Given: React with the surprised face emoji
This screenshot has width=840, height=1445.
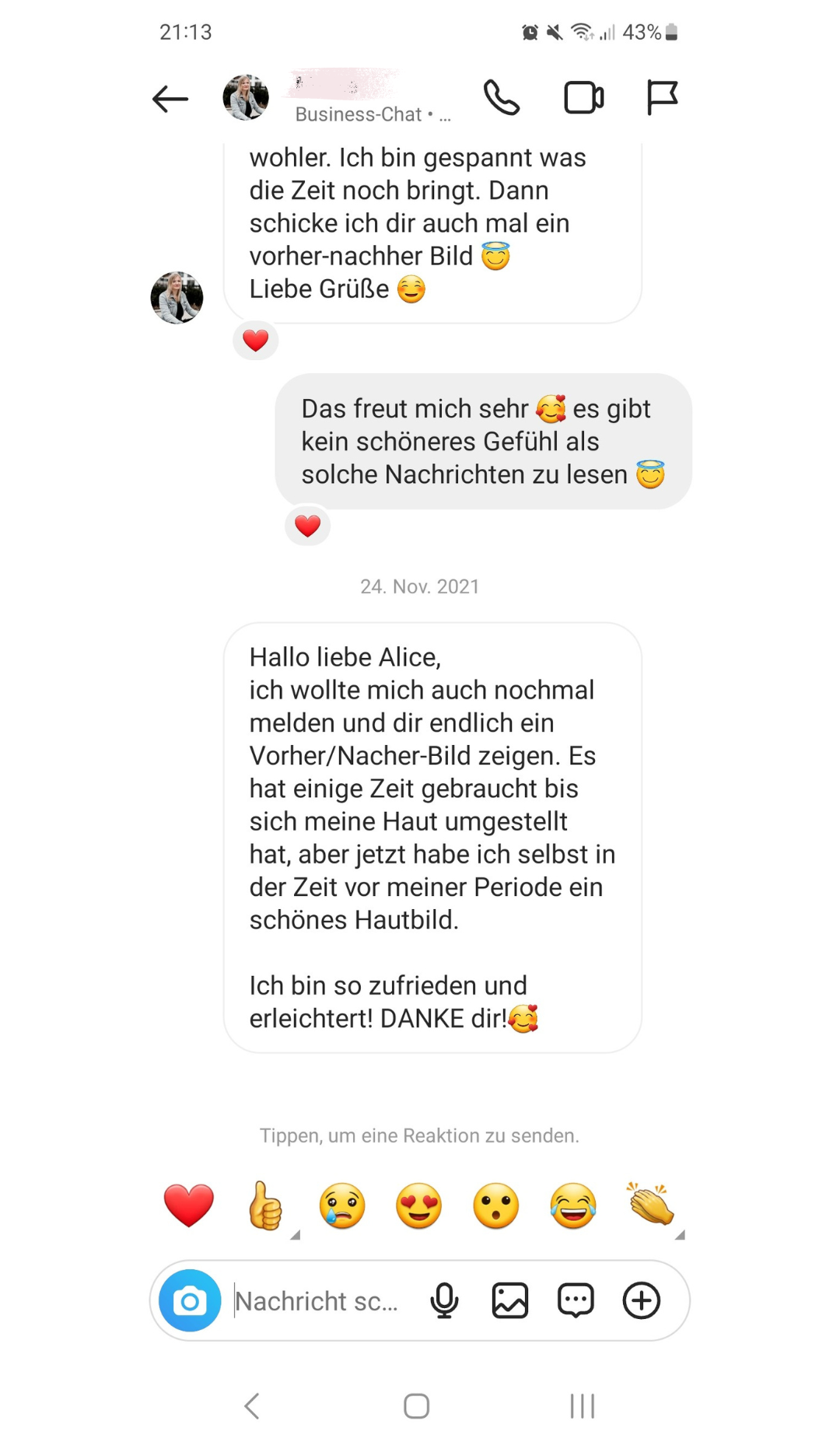Looking at the screenshot, I should pos(496,1205).
